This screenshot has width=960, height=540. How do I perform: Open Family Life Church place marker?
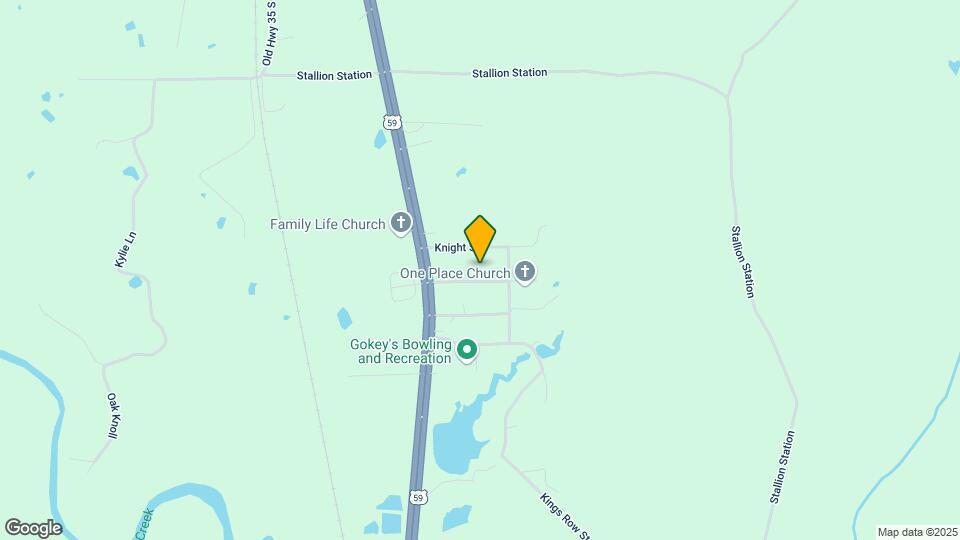click(401, 224)
